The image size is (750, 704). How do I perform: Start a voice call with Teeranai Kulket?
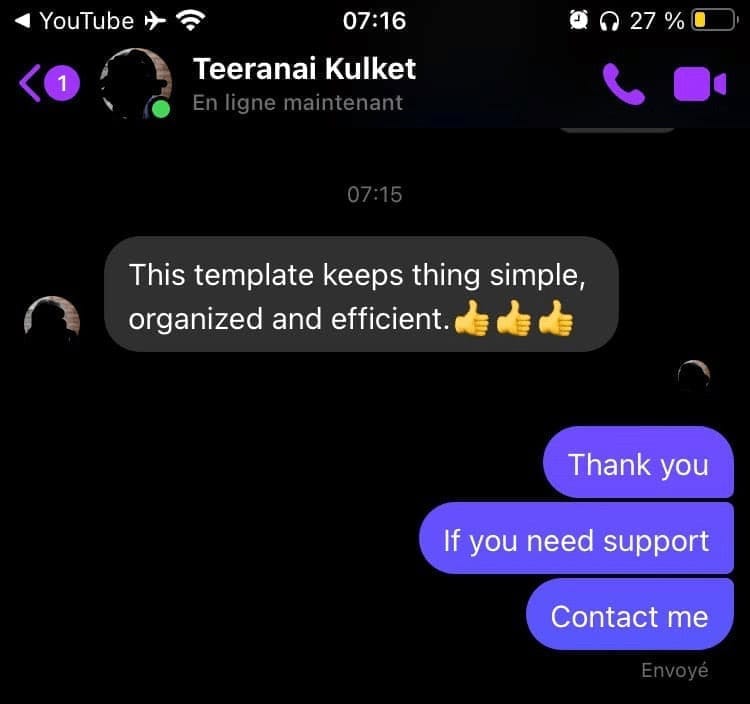tap(625, 85)
